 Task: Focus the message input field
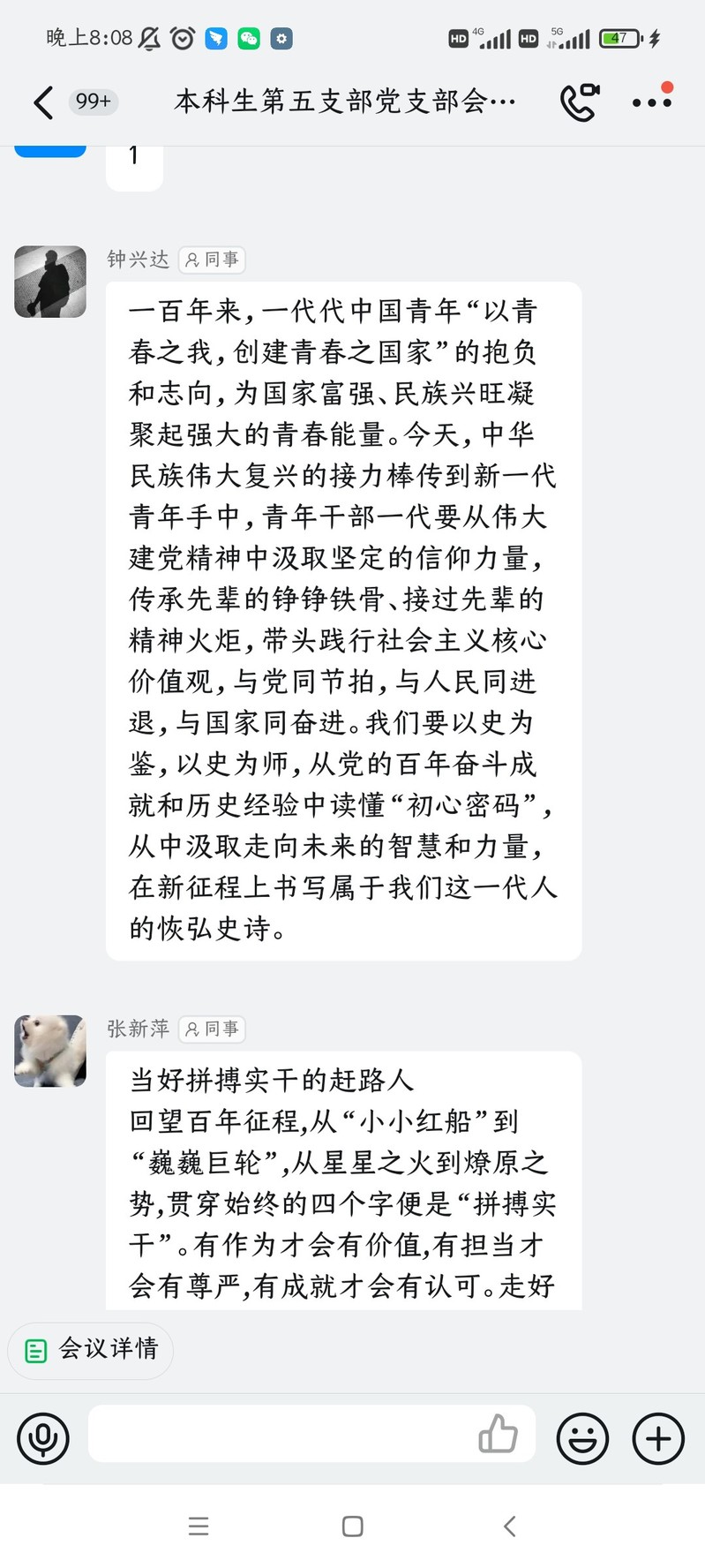coord(282,1435)
